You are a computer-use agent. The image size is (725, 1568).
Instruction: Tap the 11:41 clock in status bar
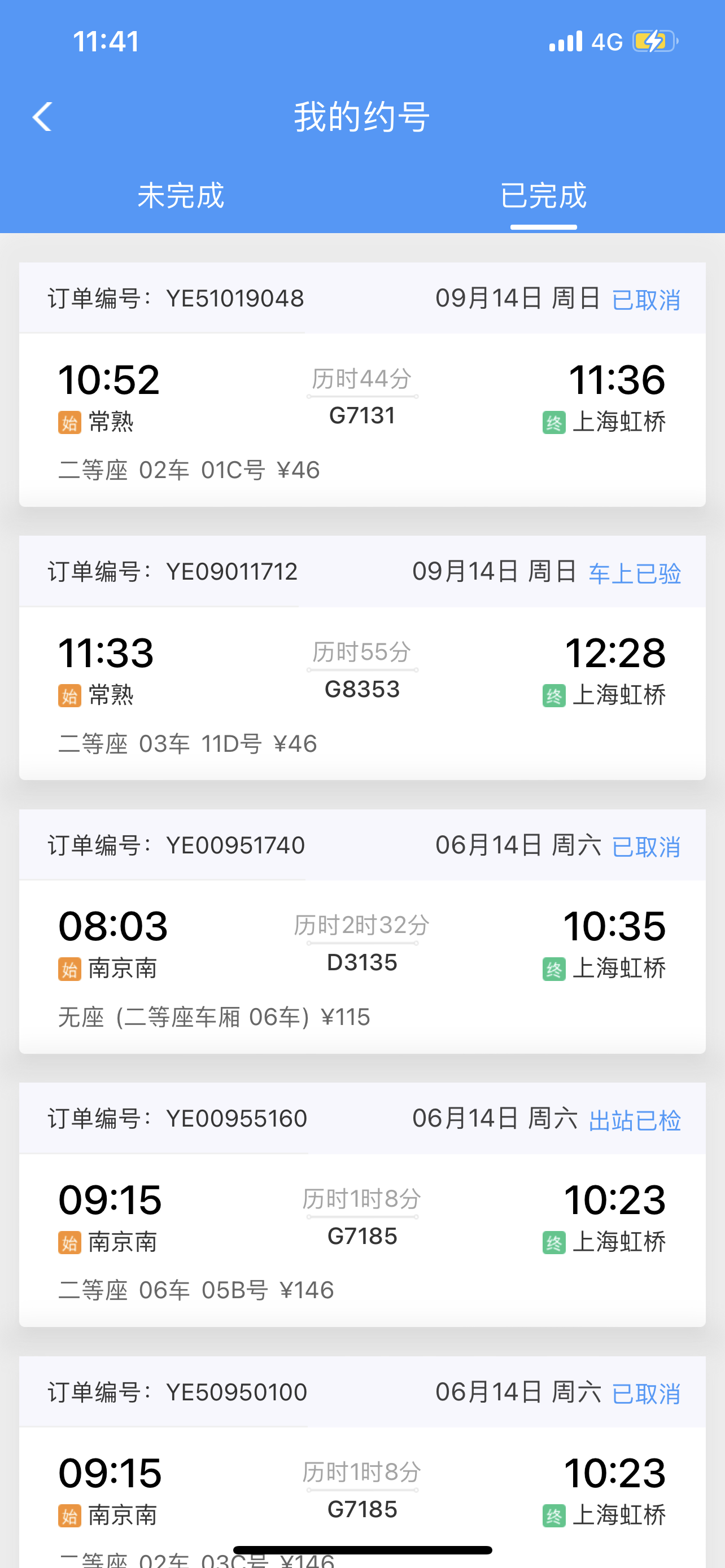tap(104, 40)
